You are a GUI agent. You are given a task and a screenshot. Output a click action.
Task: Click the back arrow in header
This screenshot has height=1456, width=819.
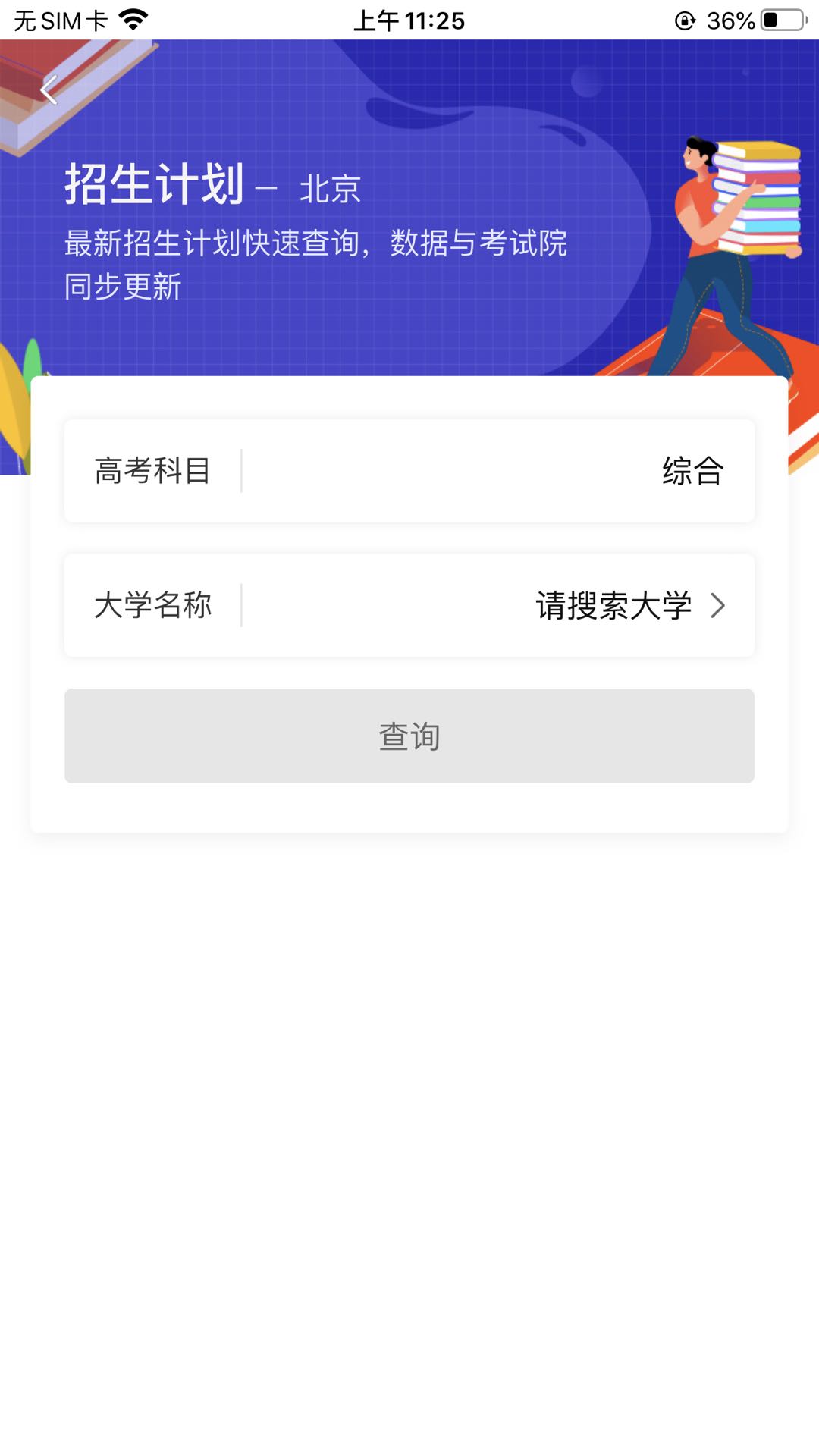click(x=48, y=90)
